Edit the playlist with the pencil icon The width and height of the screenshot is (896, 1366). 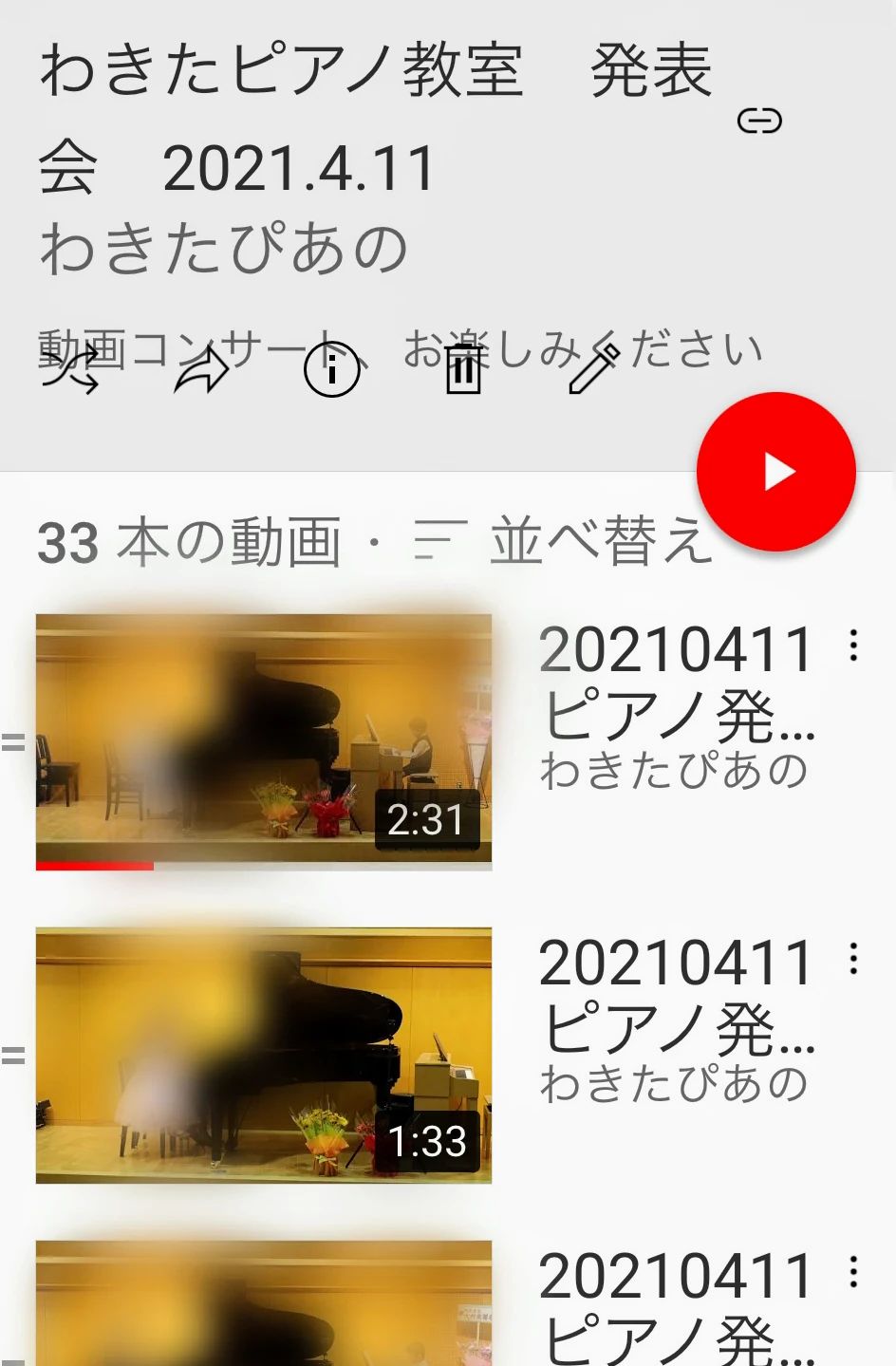(x=593, y=368)
